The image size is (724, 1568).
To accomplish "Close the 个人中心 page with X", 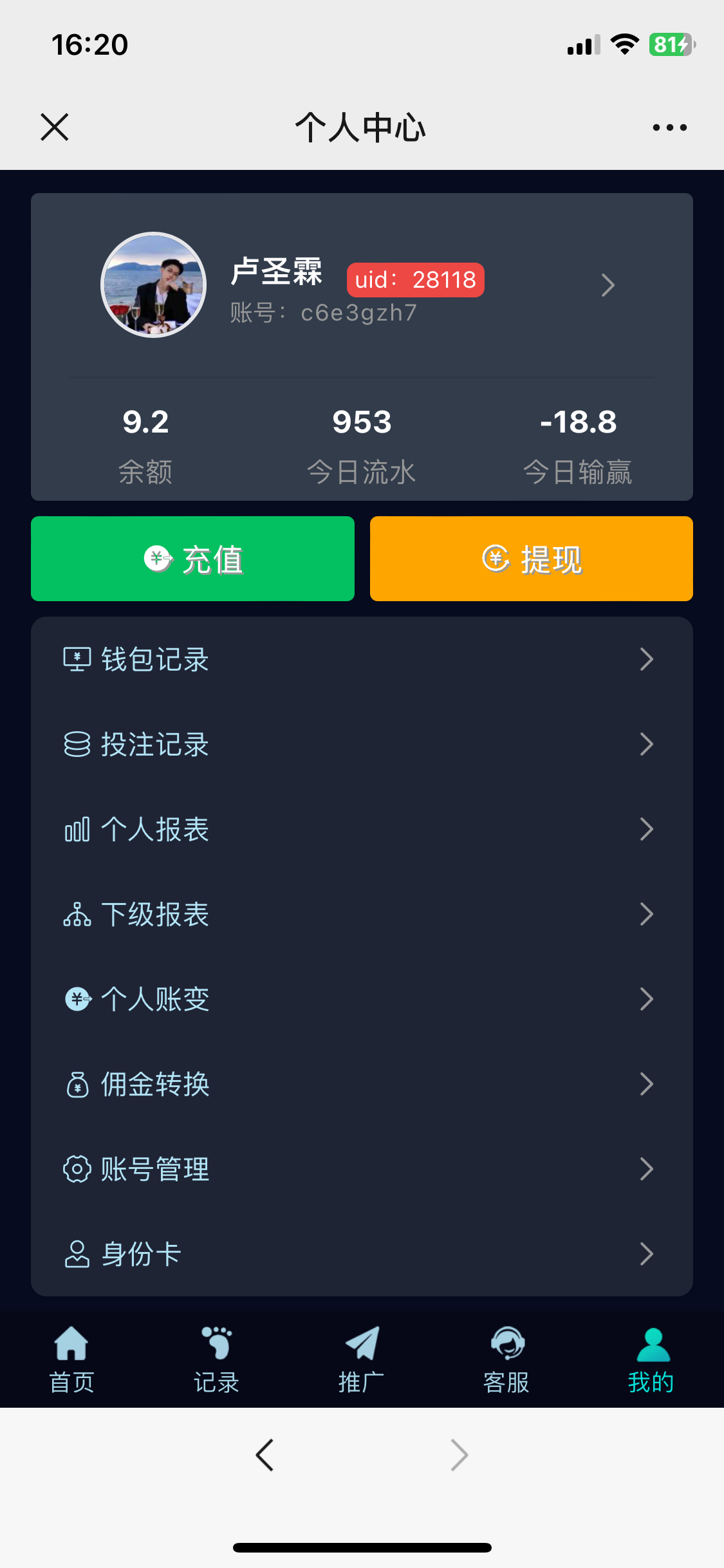I will (x=55, y=127).
